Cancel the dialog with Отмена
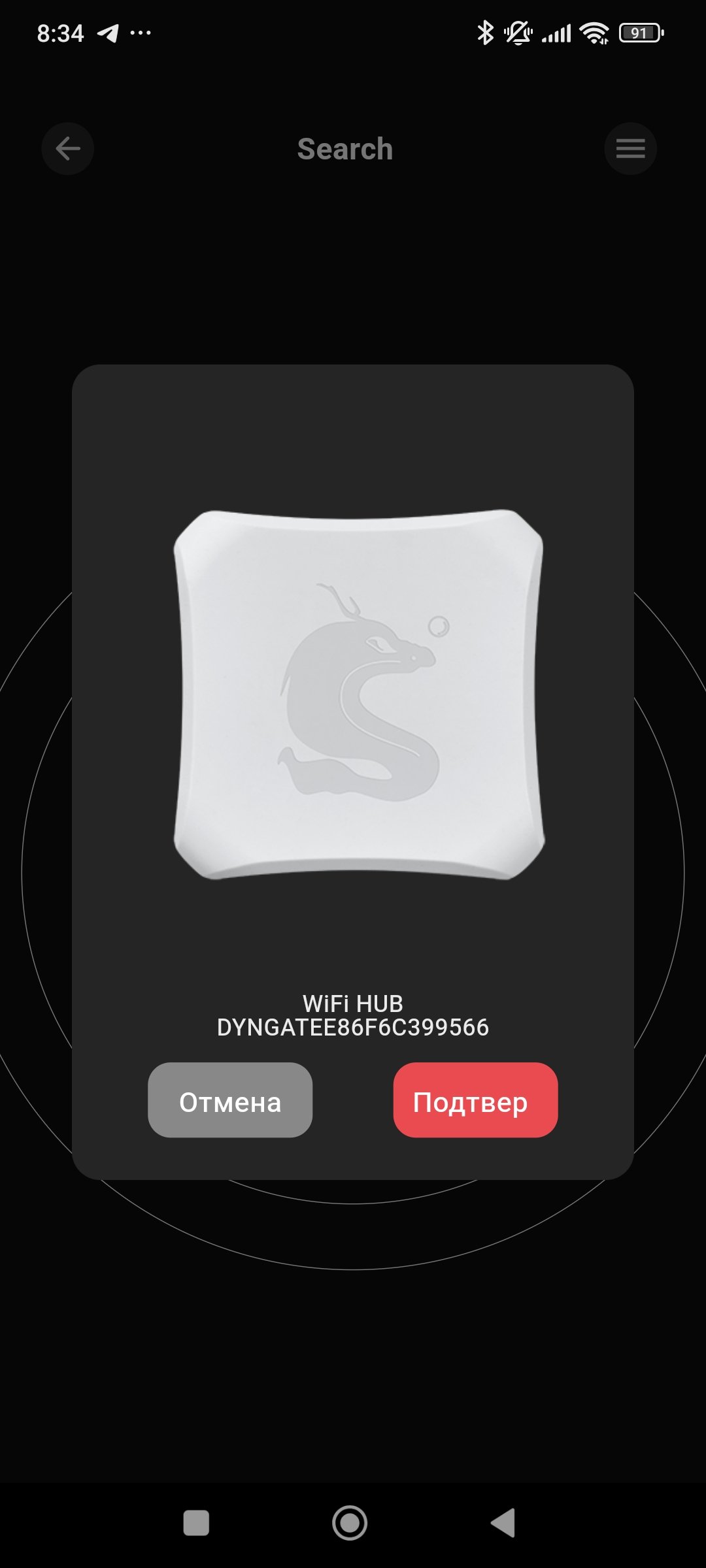The image size is (706, 1568). pyautogui.click(x=230, y=1102)
